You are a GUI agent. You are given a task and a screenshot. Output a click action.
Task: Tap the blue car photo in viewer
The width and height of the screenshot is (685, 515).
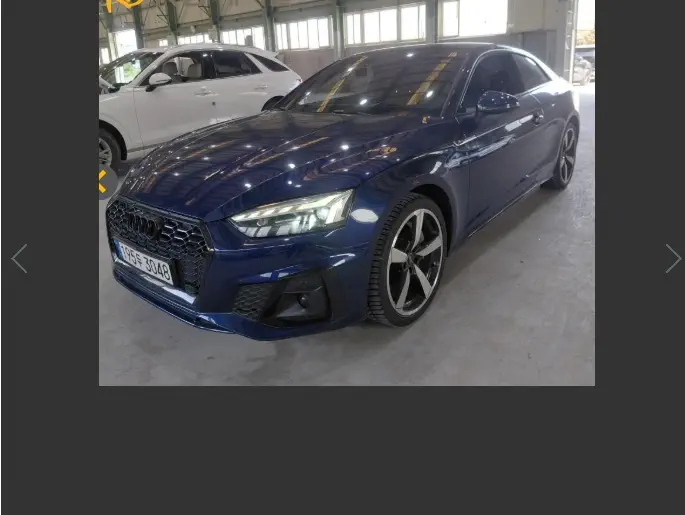tap(346, 192)
